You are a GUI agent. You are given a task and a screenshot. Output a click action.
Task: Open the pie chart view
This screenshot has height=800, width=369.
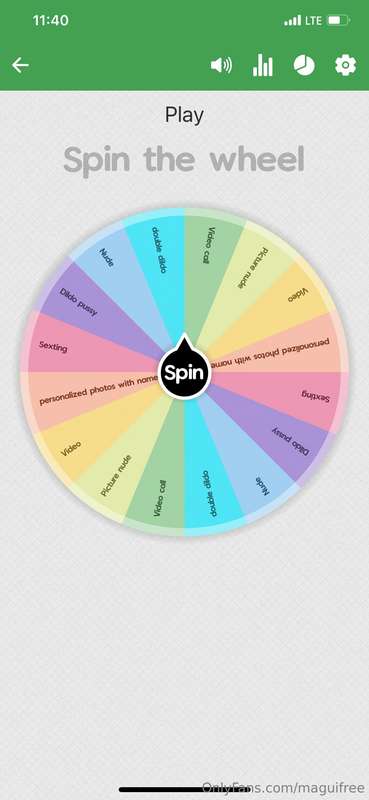[x=304, y=66]
